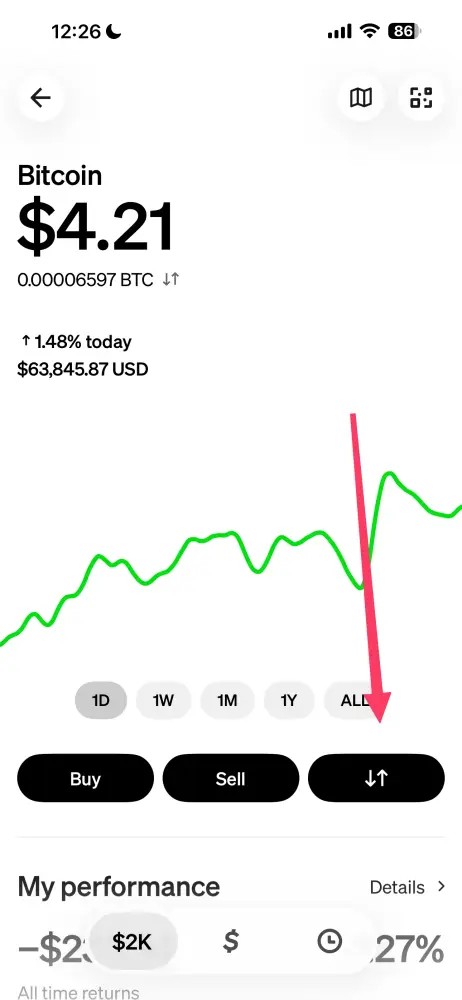Image resolution: width=462 pixels, height=1000 pixels.
Task: Tap the Sell button
Action: [x=230, y=778]
